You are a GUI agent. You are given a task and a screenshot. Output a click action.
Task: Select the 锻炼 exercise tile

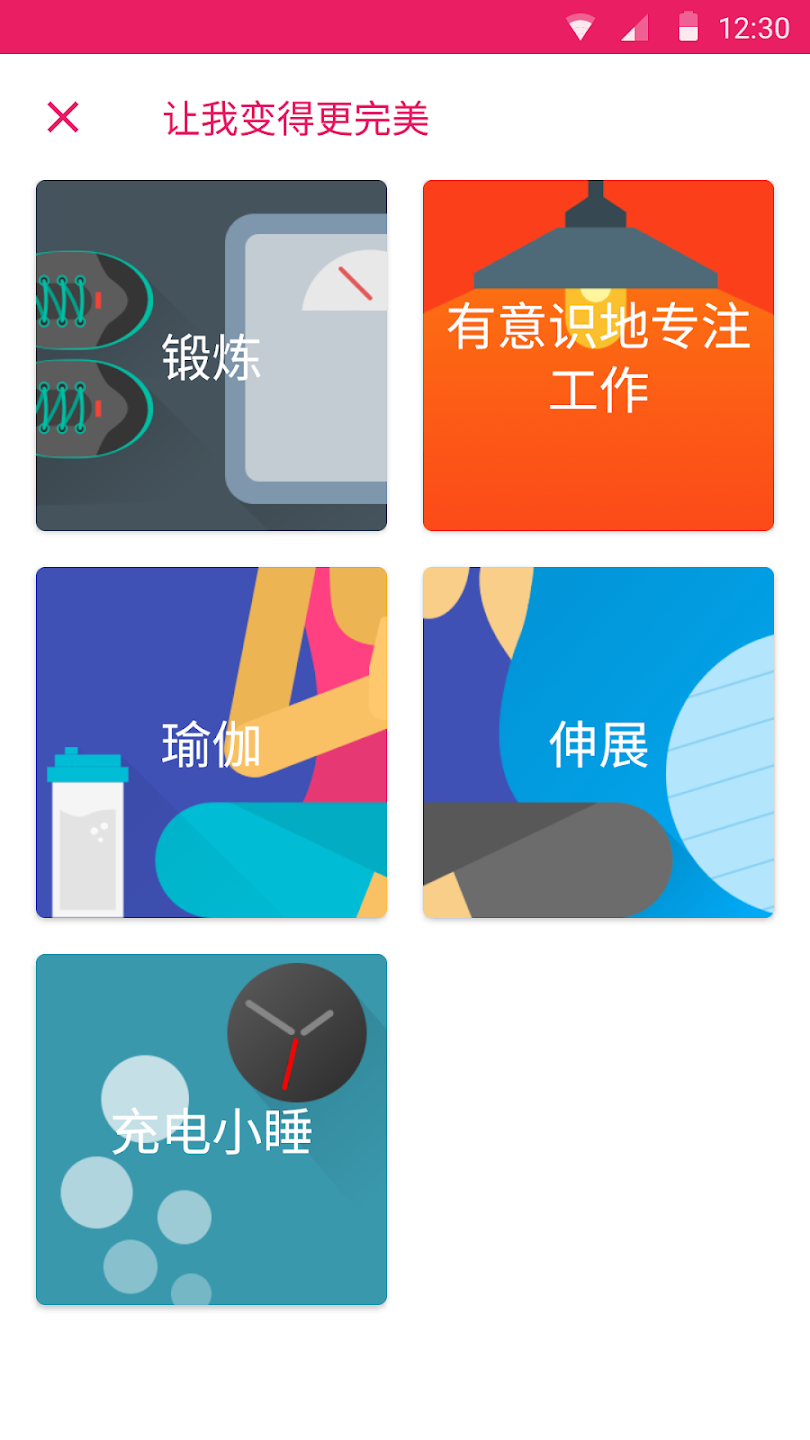pos(211,354)
